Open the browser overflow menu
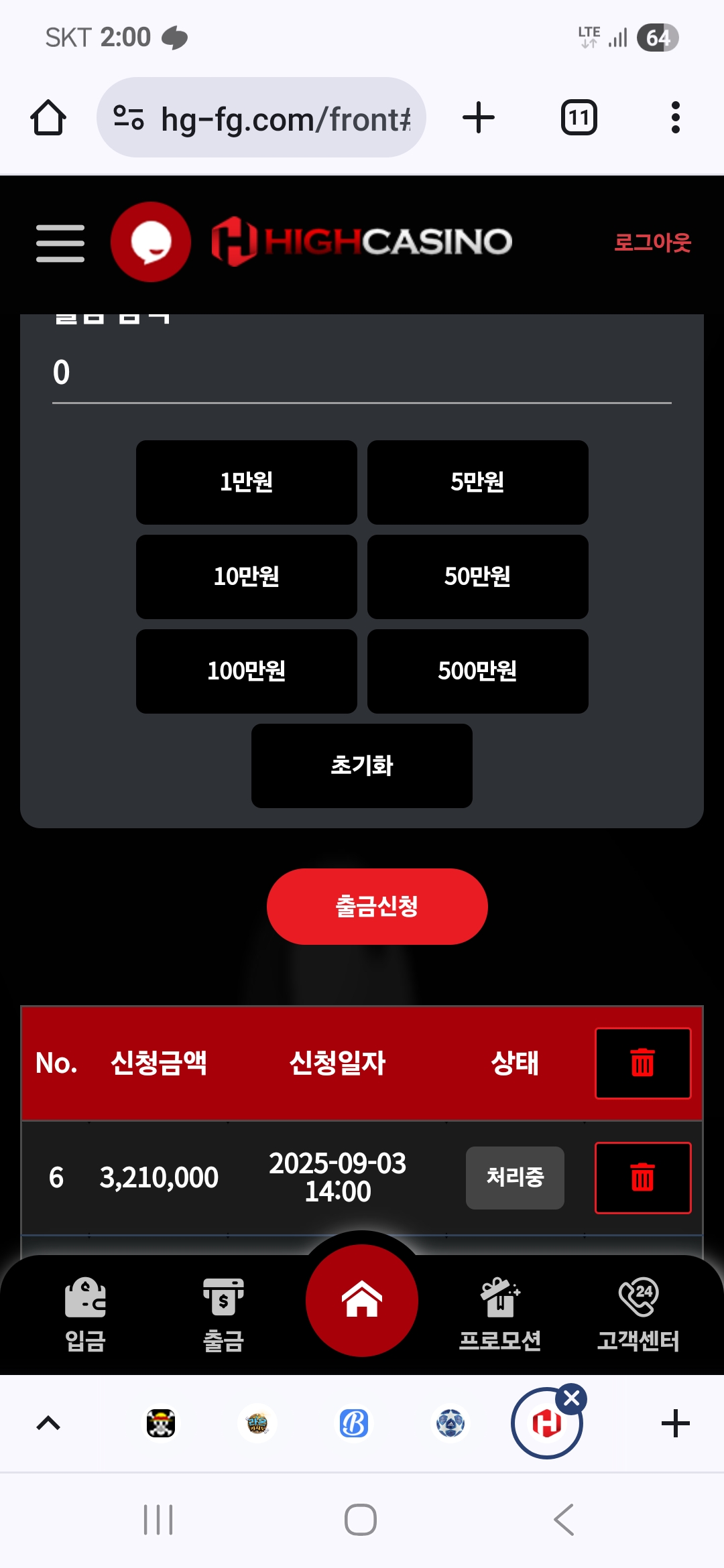The height and width of the screenshot is (1568, 724). [x=675, y=118]
